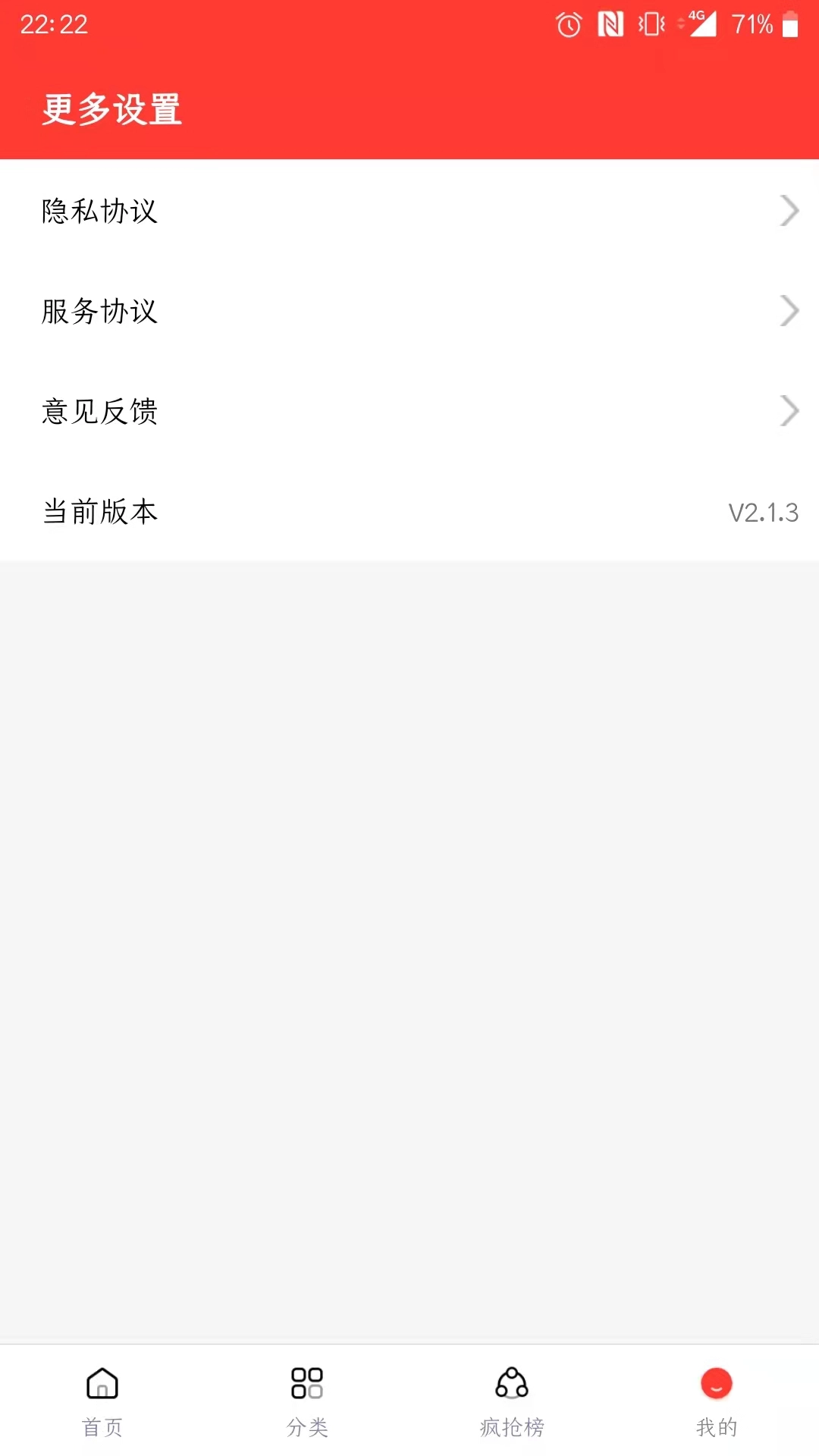The height and width of the screenshot is (1456, 819).
Task: Switch to the 分类 categories tab
Action: 307,1400
